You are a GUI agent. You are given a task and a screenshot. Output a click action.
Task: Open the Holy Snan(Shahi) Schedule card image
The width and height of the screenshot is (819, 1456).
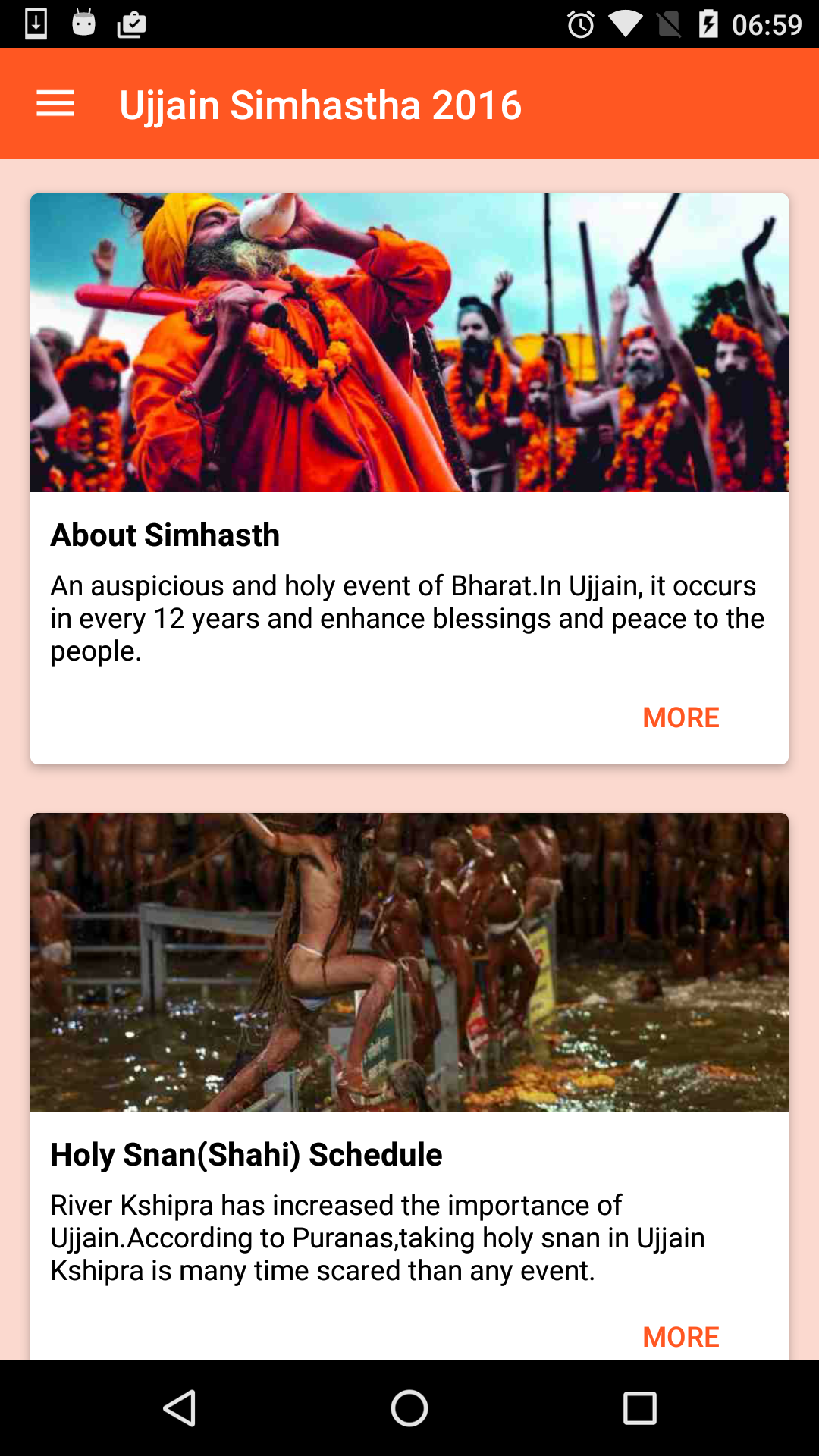(x=409, y=962)
